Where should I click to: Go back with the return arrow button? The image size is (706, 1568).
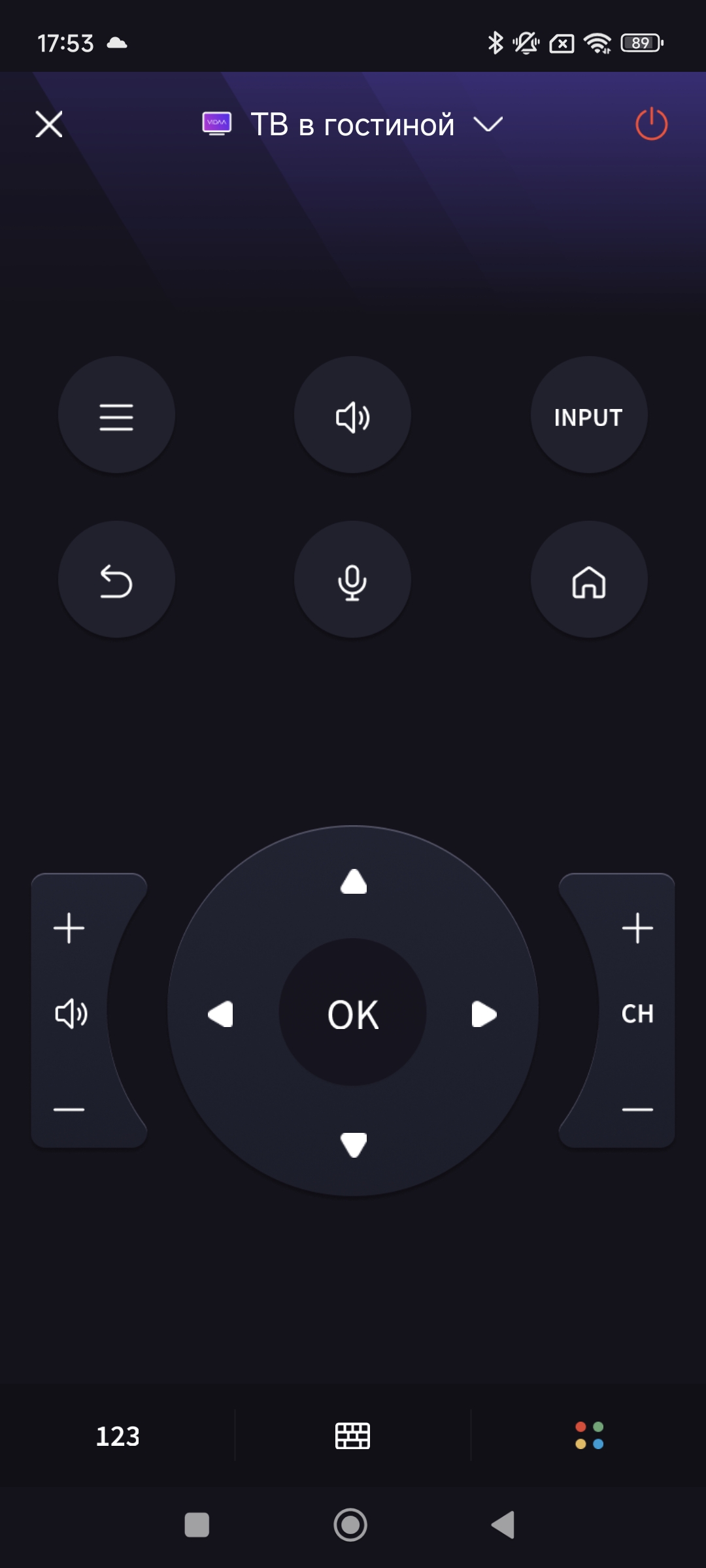[x=116, y=580]
